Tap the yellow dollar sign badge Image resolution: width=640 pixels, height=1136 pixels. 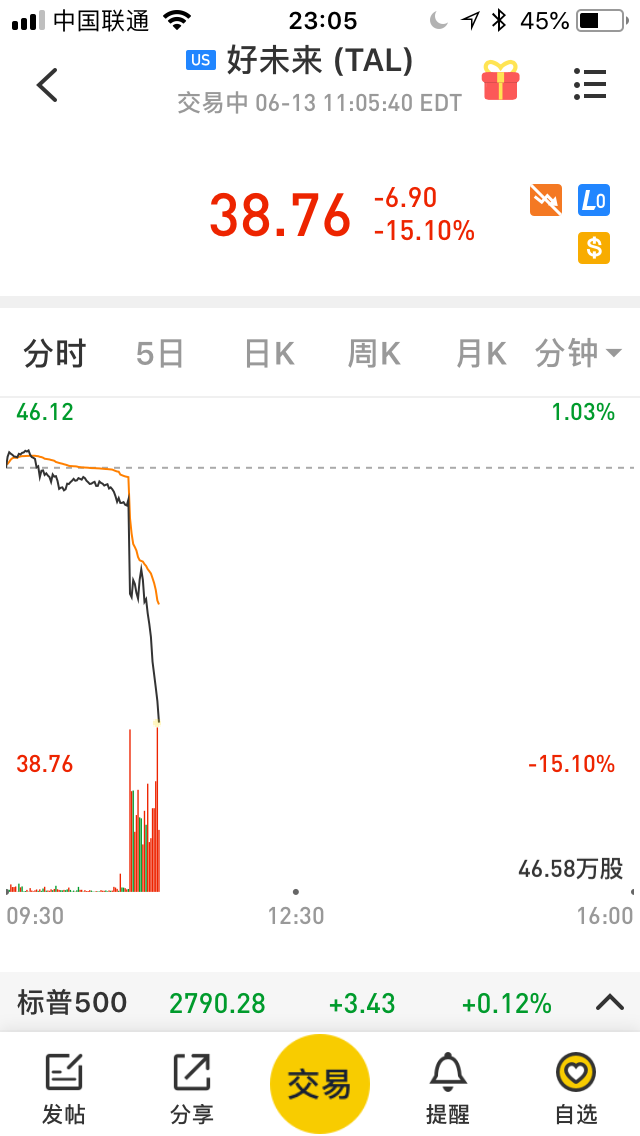(593, 247)
